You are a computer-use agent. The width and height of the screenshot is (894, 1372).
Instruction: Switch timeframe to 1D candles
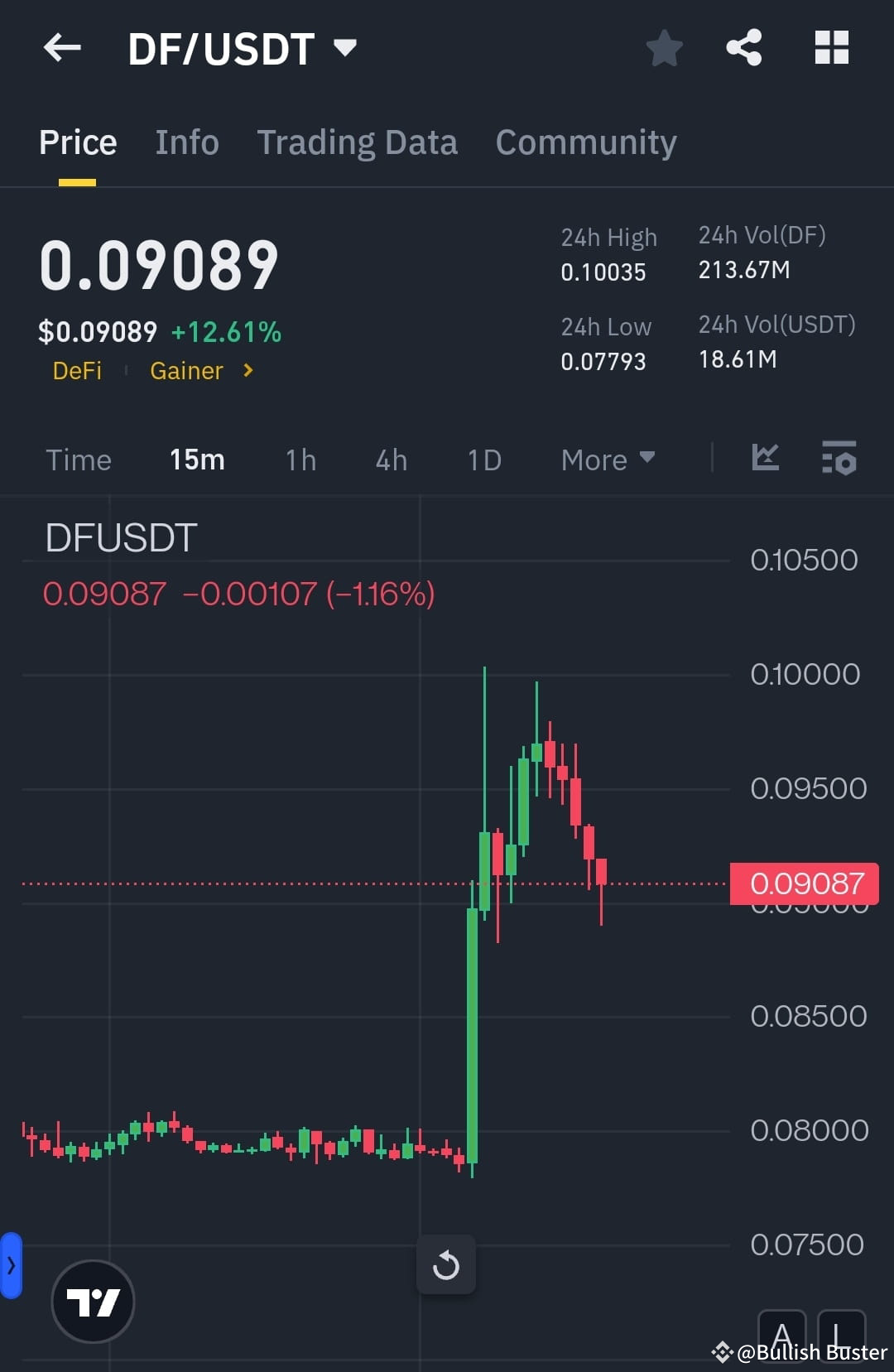click(x=483, y=460)
